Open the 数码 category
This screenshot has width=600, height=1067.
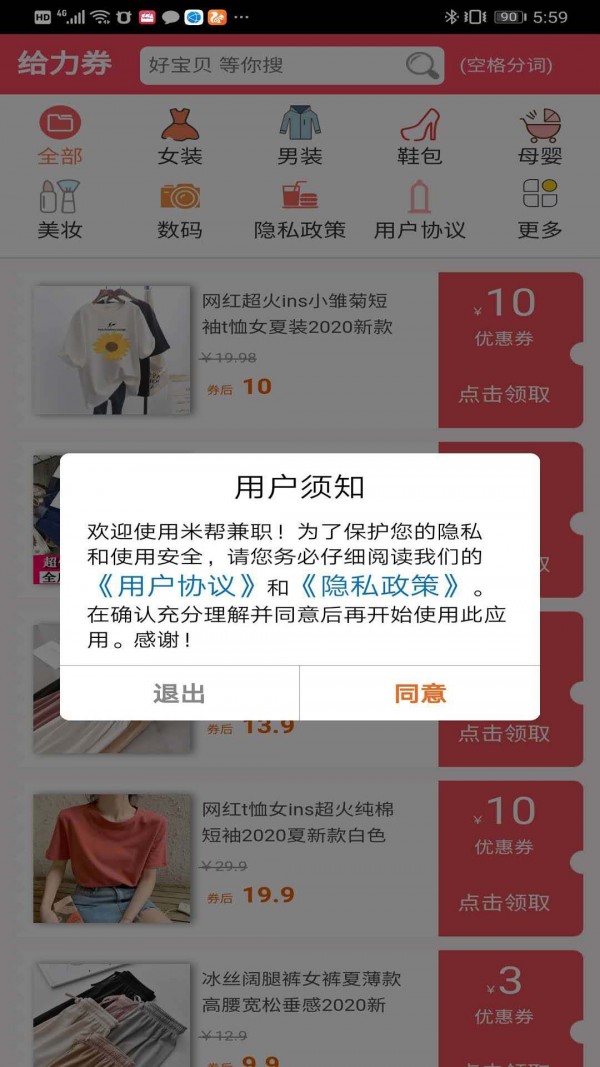180,211
